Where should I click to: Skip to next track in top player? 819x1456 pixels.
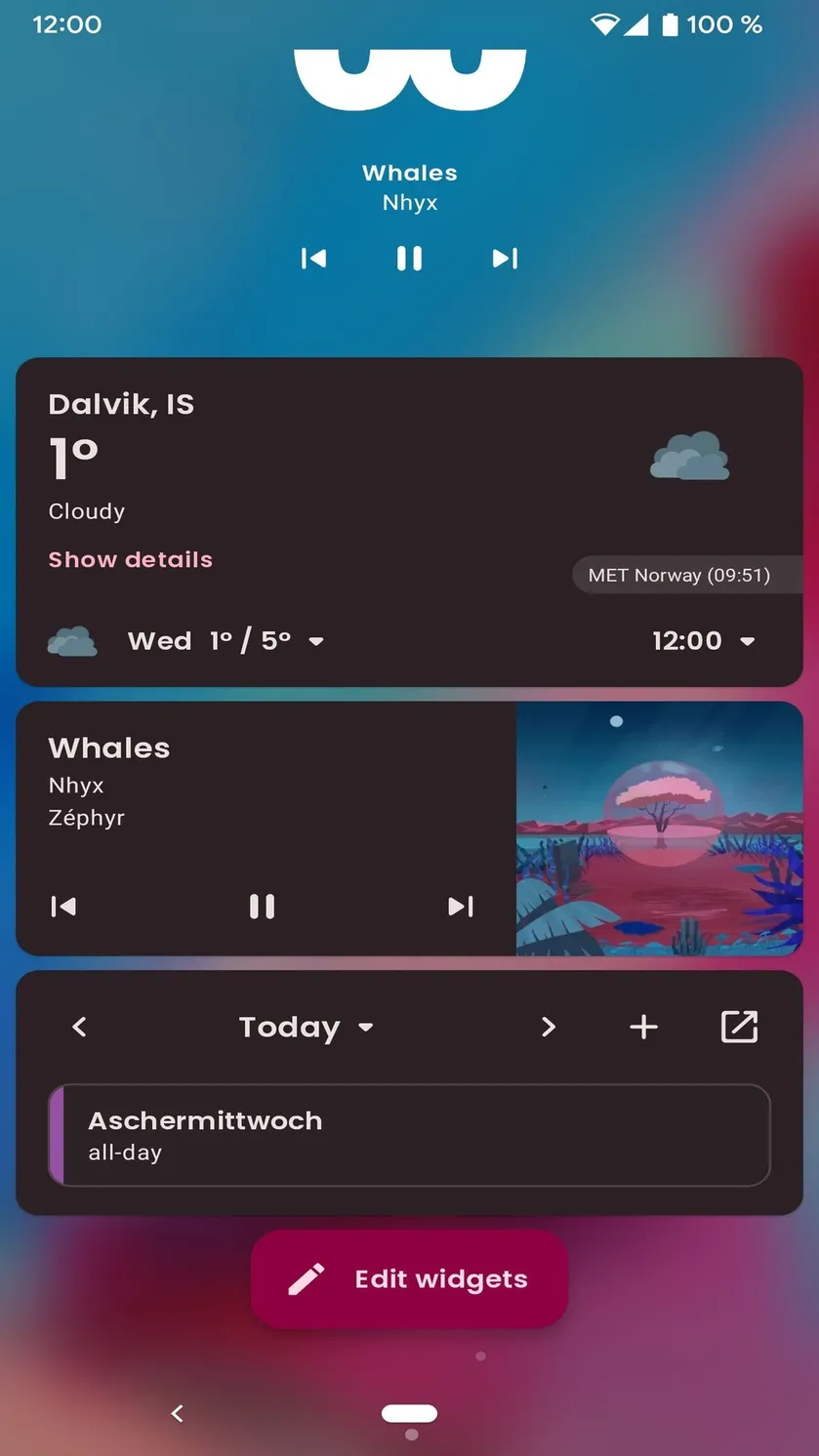(x=505, y=258)
